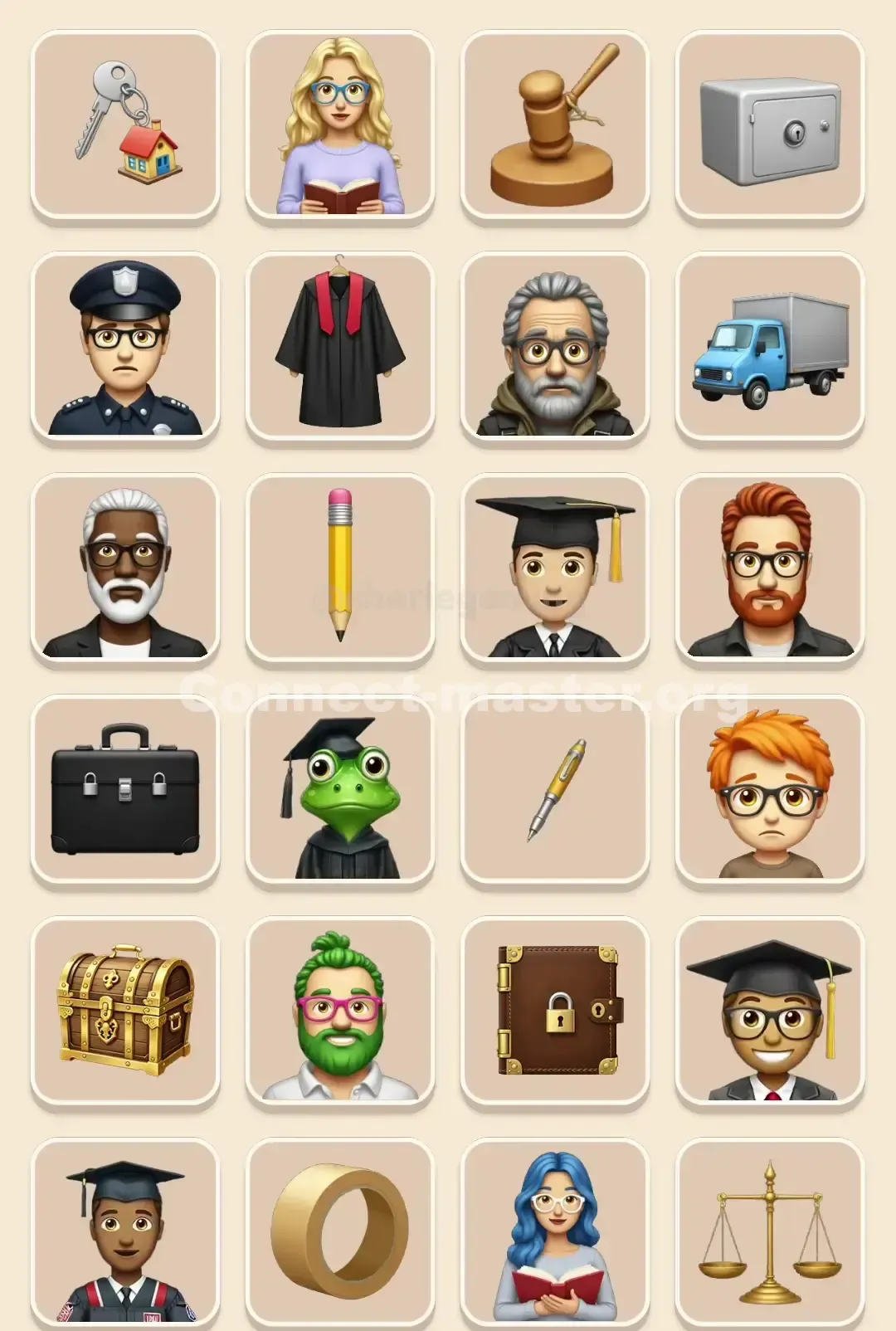Choose the gold fountain pen tile
Viewport: 896px width, 1331px height.
pyautogui.click(x=555, y=789)
